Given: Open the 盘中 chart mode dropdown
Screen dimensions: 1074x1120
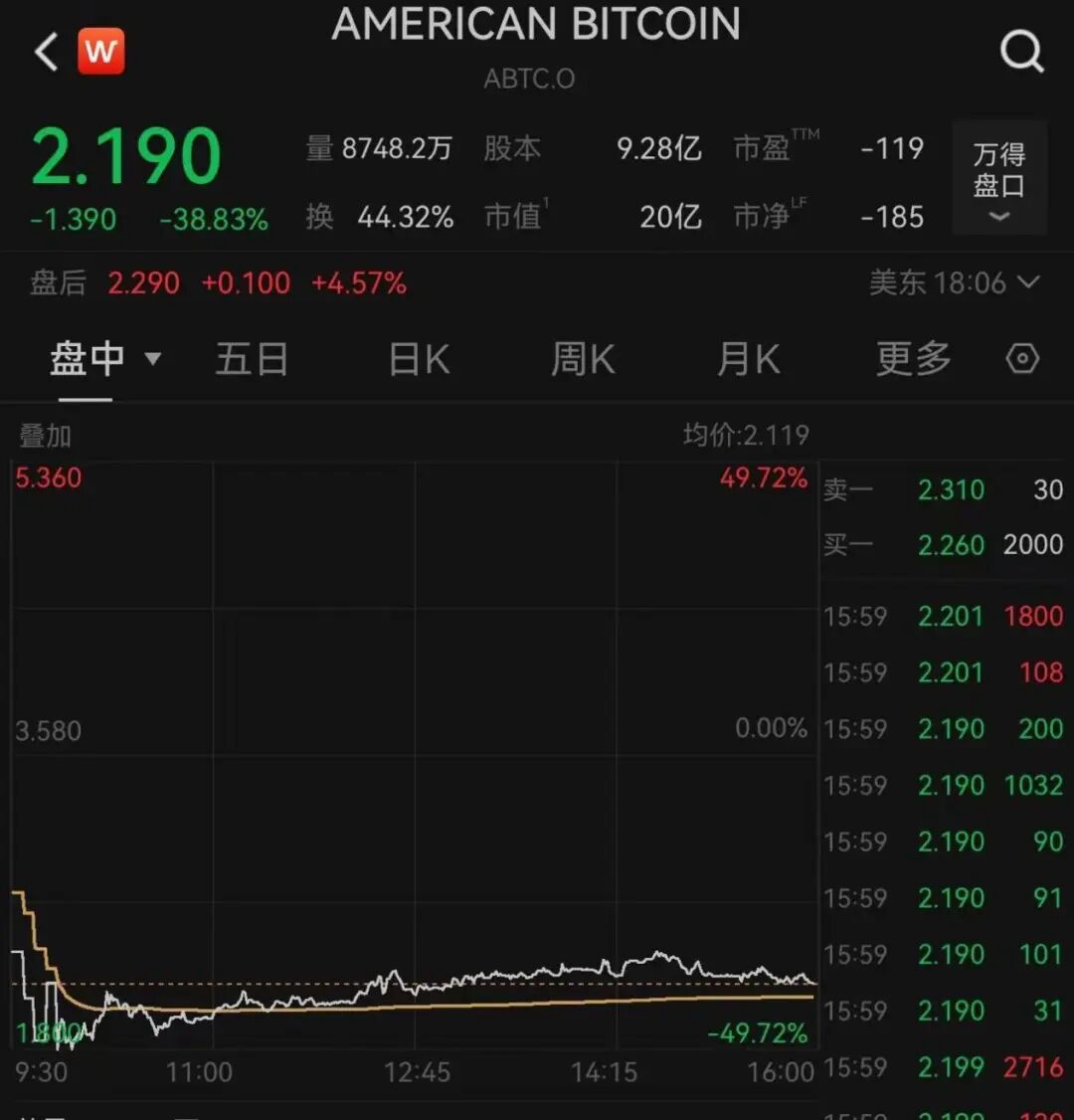Looking at the screenshot, I should [x=104, y=358].
